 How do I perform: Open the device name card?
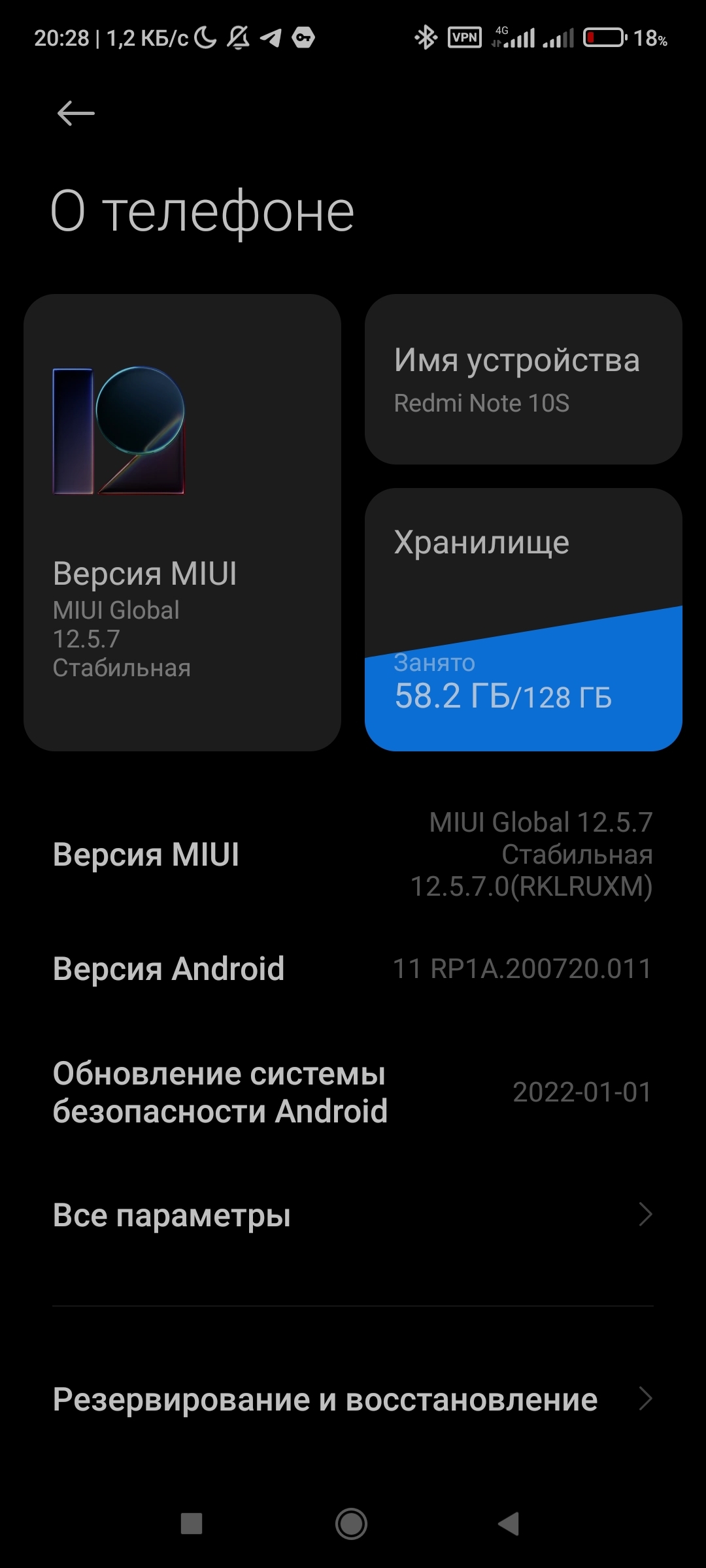pyautogui.click(x=523, y=379)
